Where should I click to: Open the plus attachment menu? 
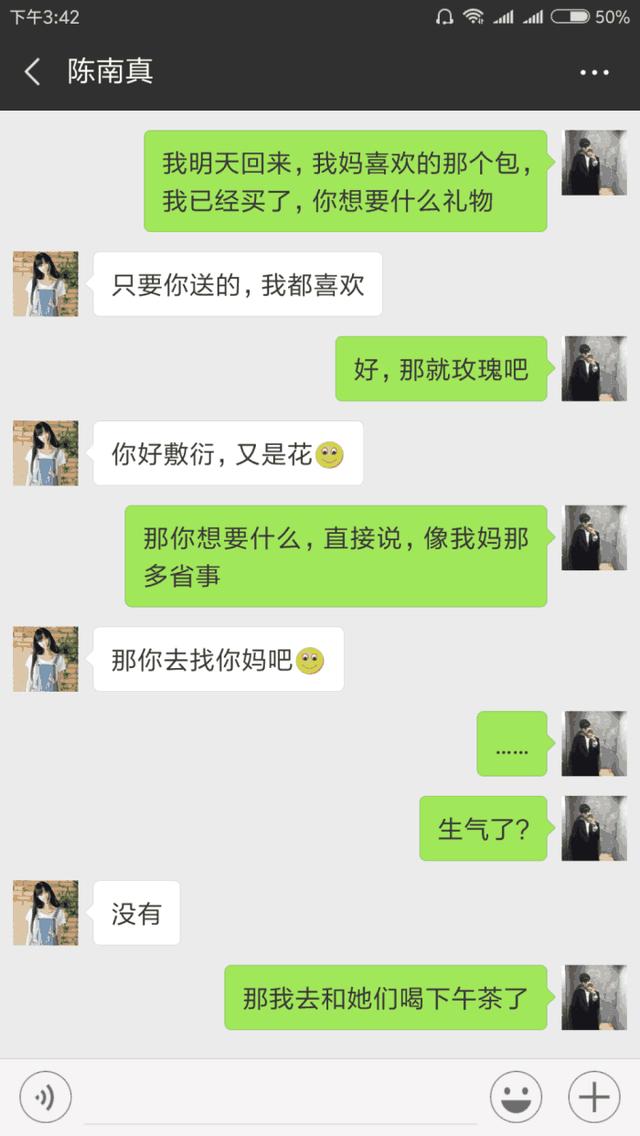pos(594,1098)
